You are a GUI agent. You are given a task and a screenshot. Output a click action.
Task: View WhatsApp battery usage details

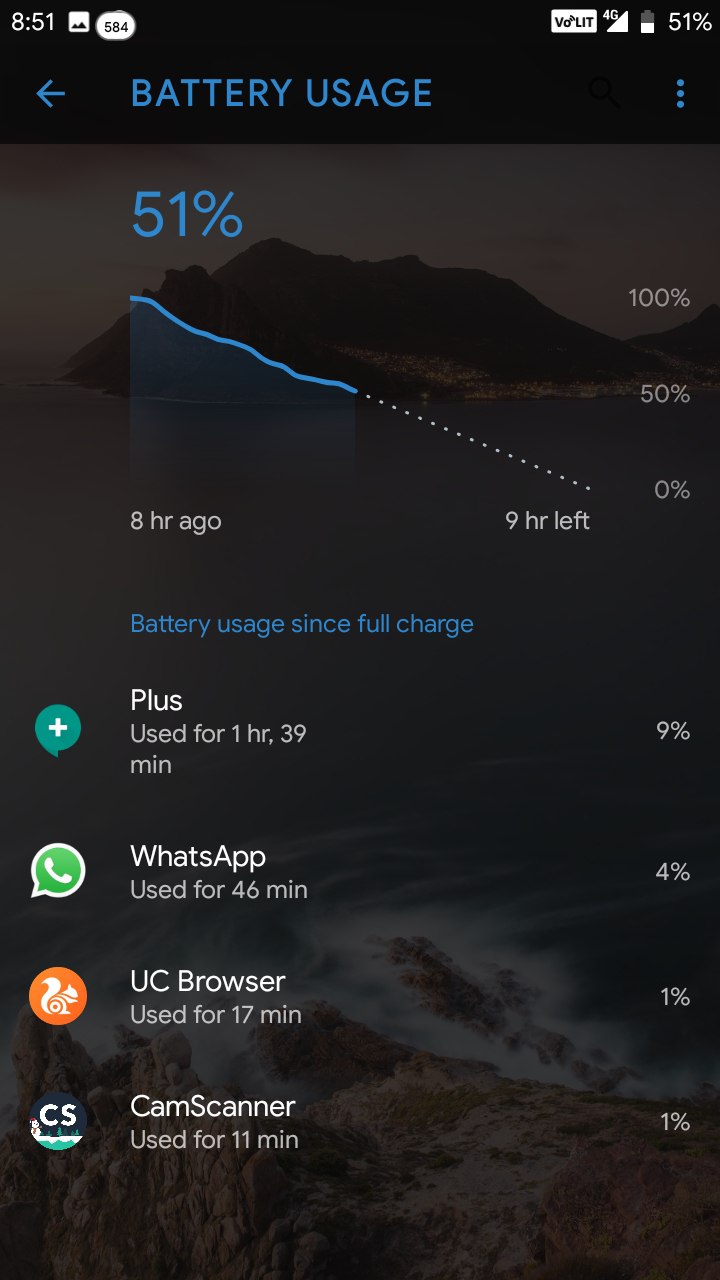[360, 872]
